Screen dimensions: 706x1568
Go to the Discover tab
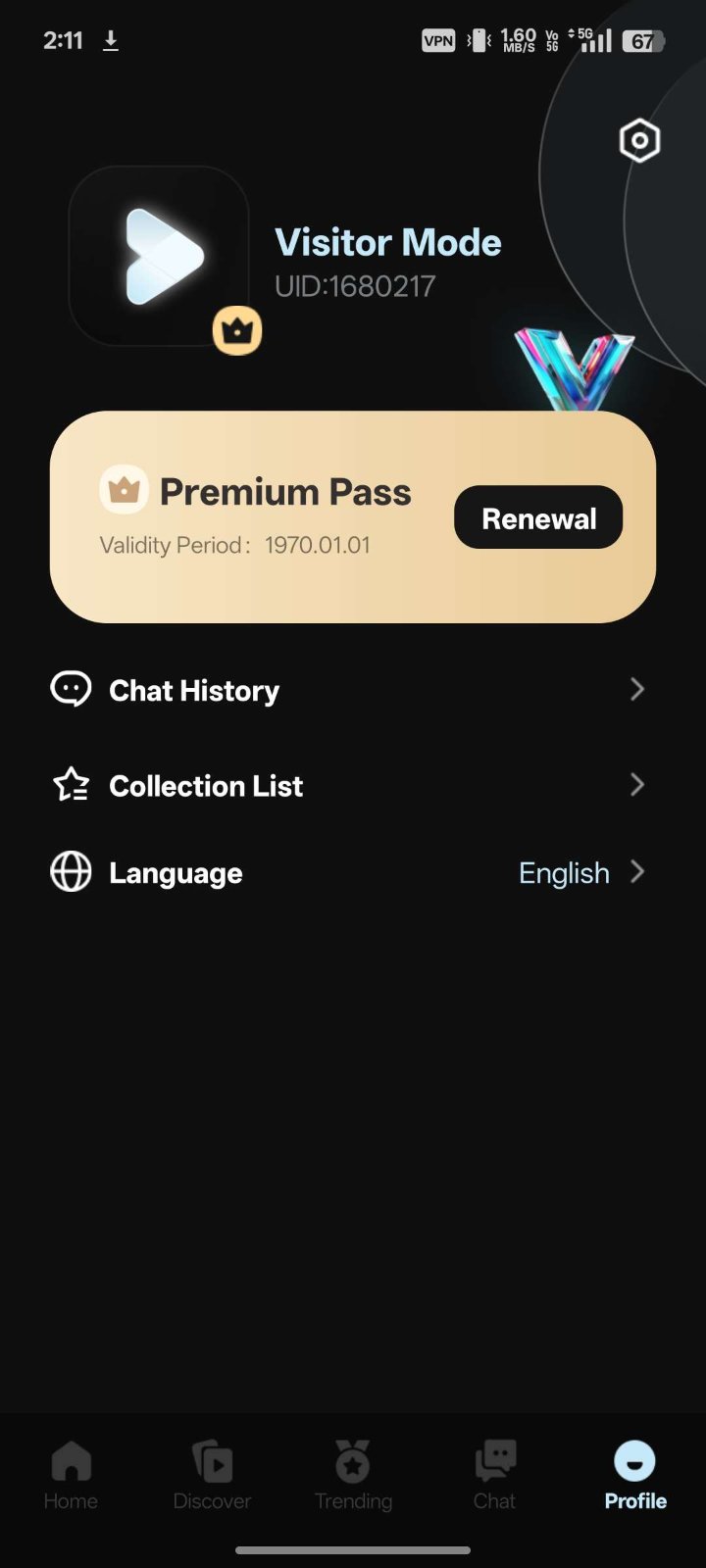212,1475
